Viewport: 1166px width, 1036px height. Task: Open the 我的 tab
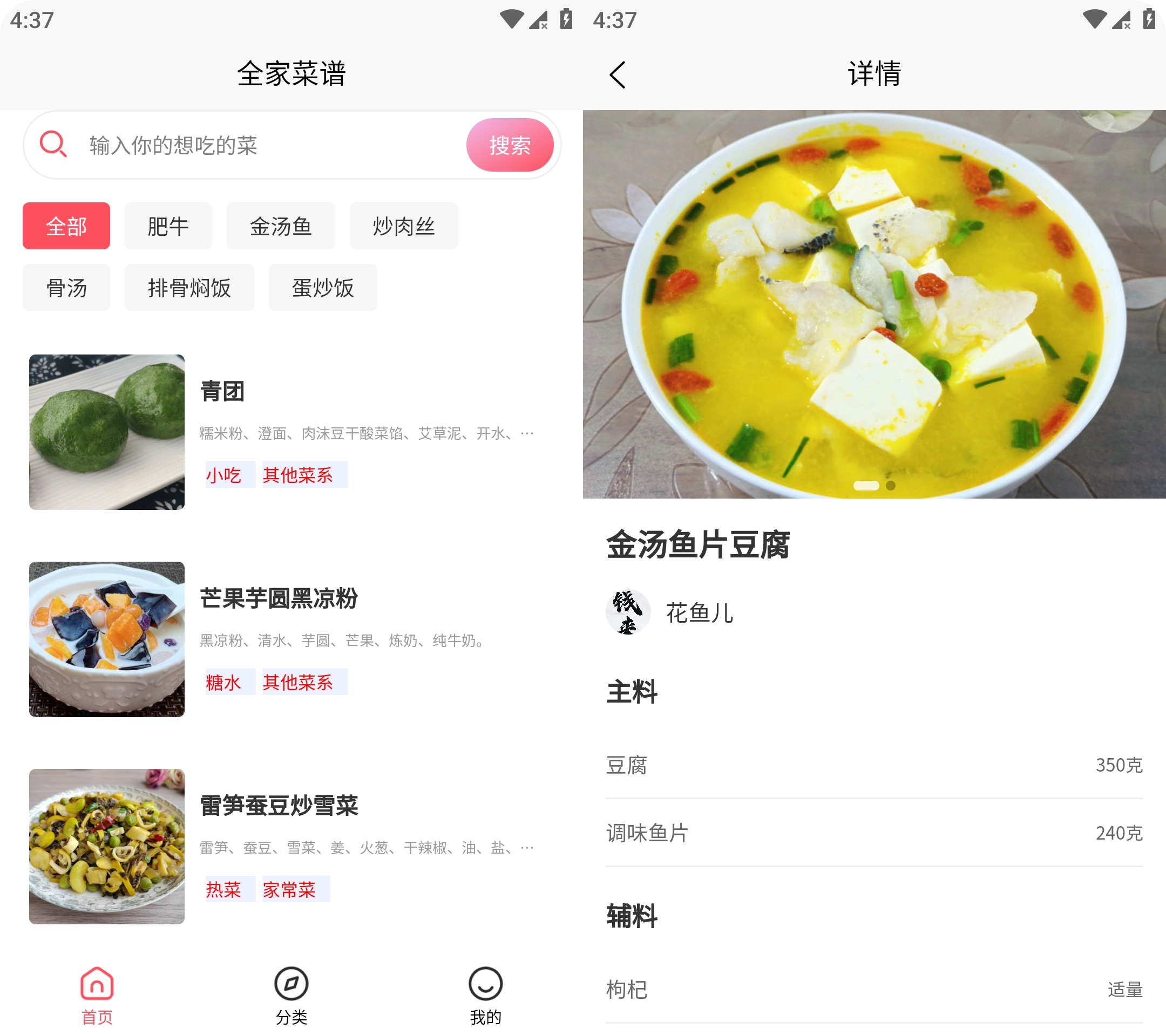click(485, 994)
